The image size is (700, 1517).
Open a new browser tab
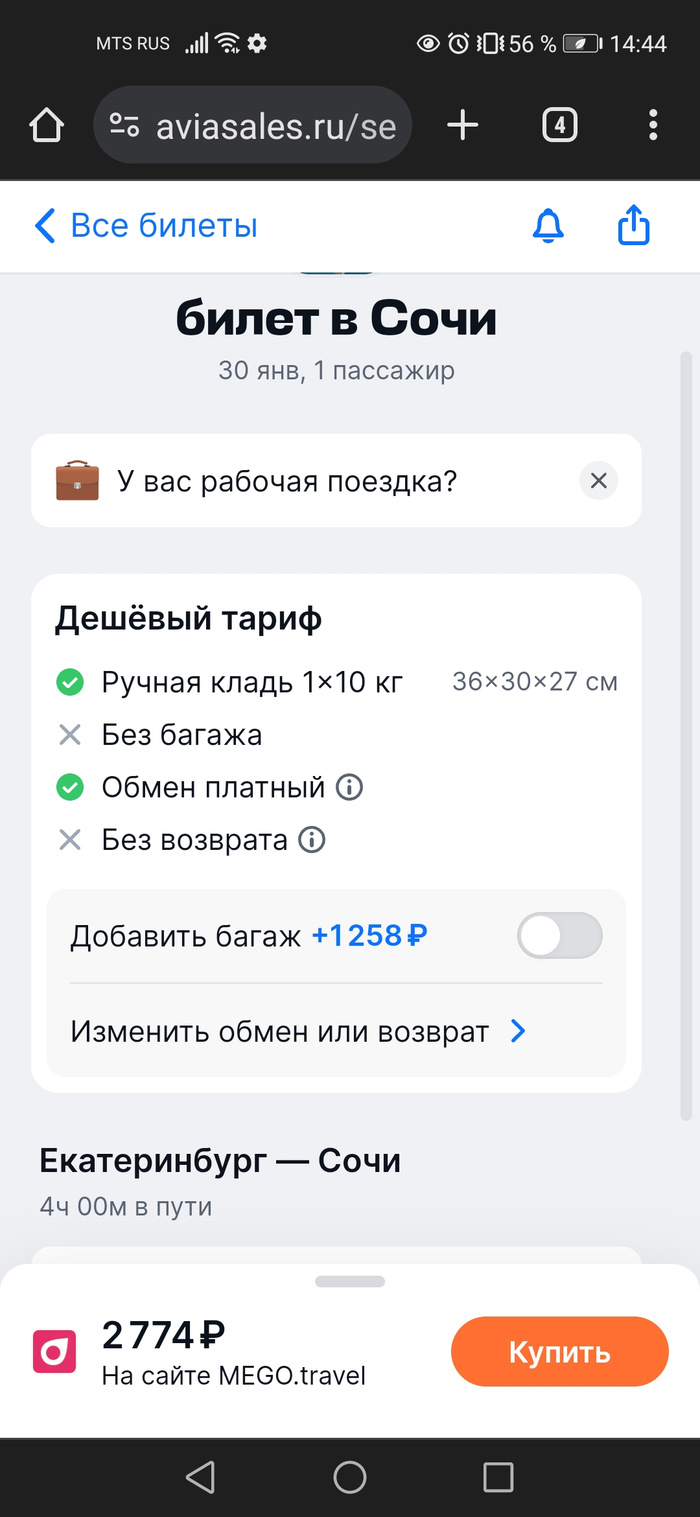click(x=463, y=125)
